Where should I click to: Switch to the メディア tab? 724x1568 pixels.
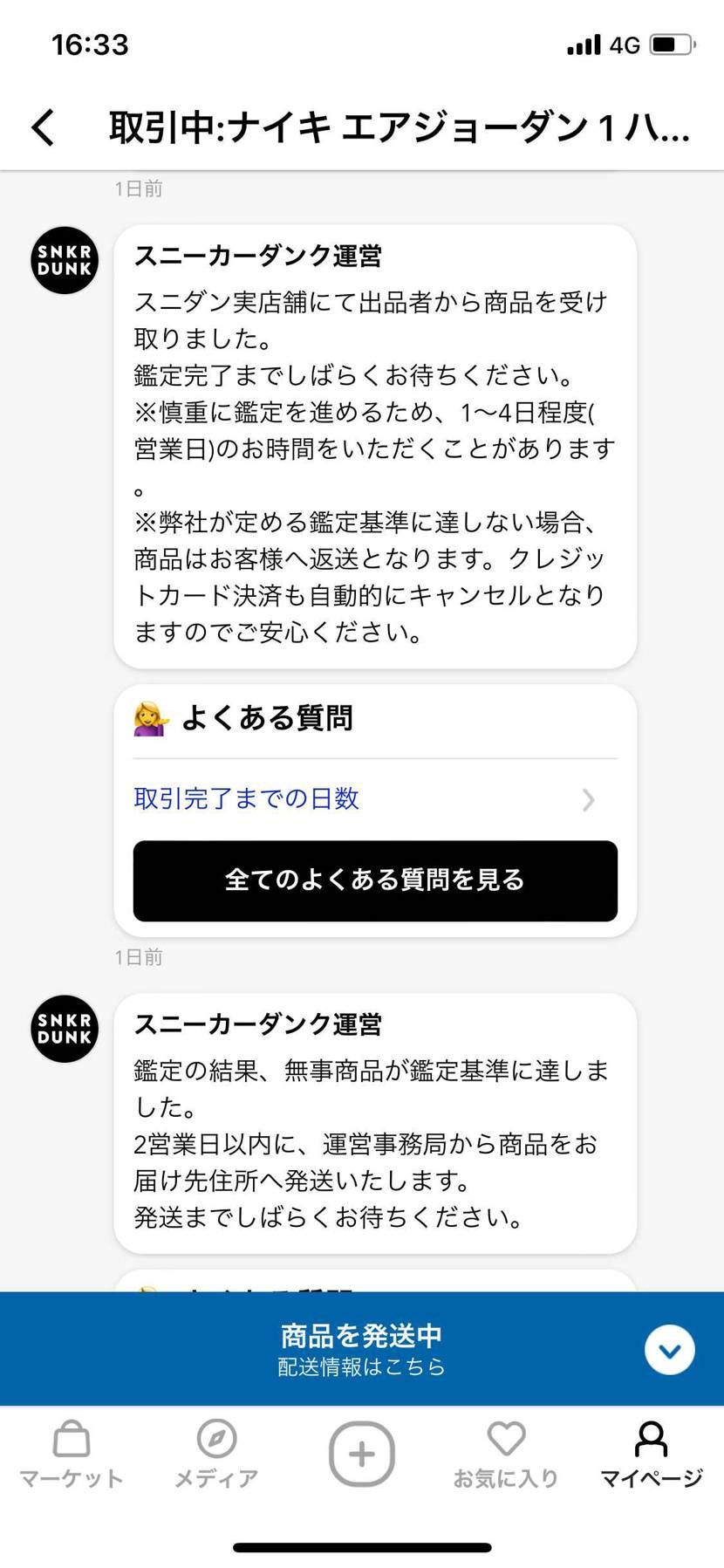coord(216,1455)
